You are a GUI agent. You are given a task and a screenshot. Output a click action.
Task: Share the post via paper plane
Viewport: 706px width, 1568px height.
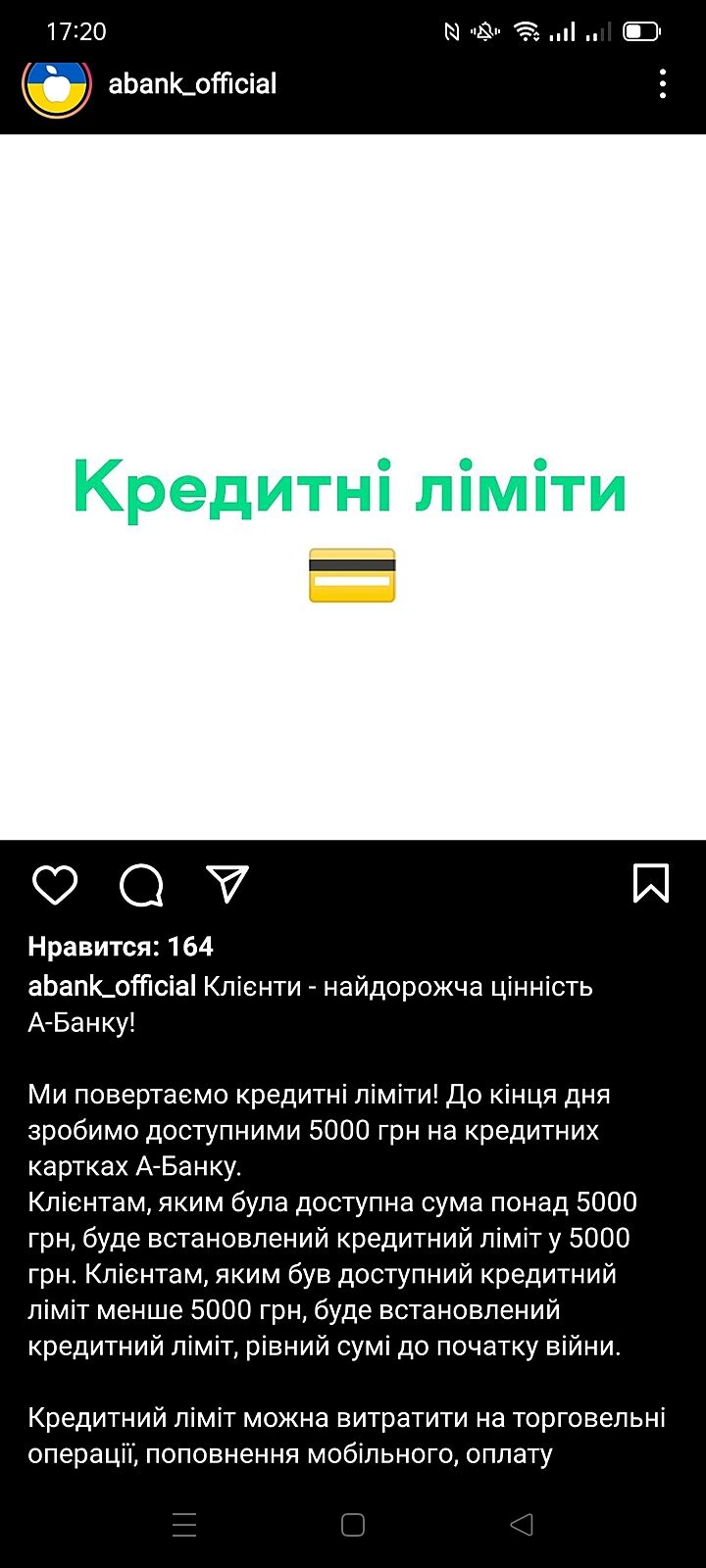point(227,884)
